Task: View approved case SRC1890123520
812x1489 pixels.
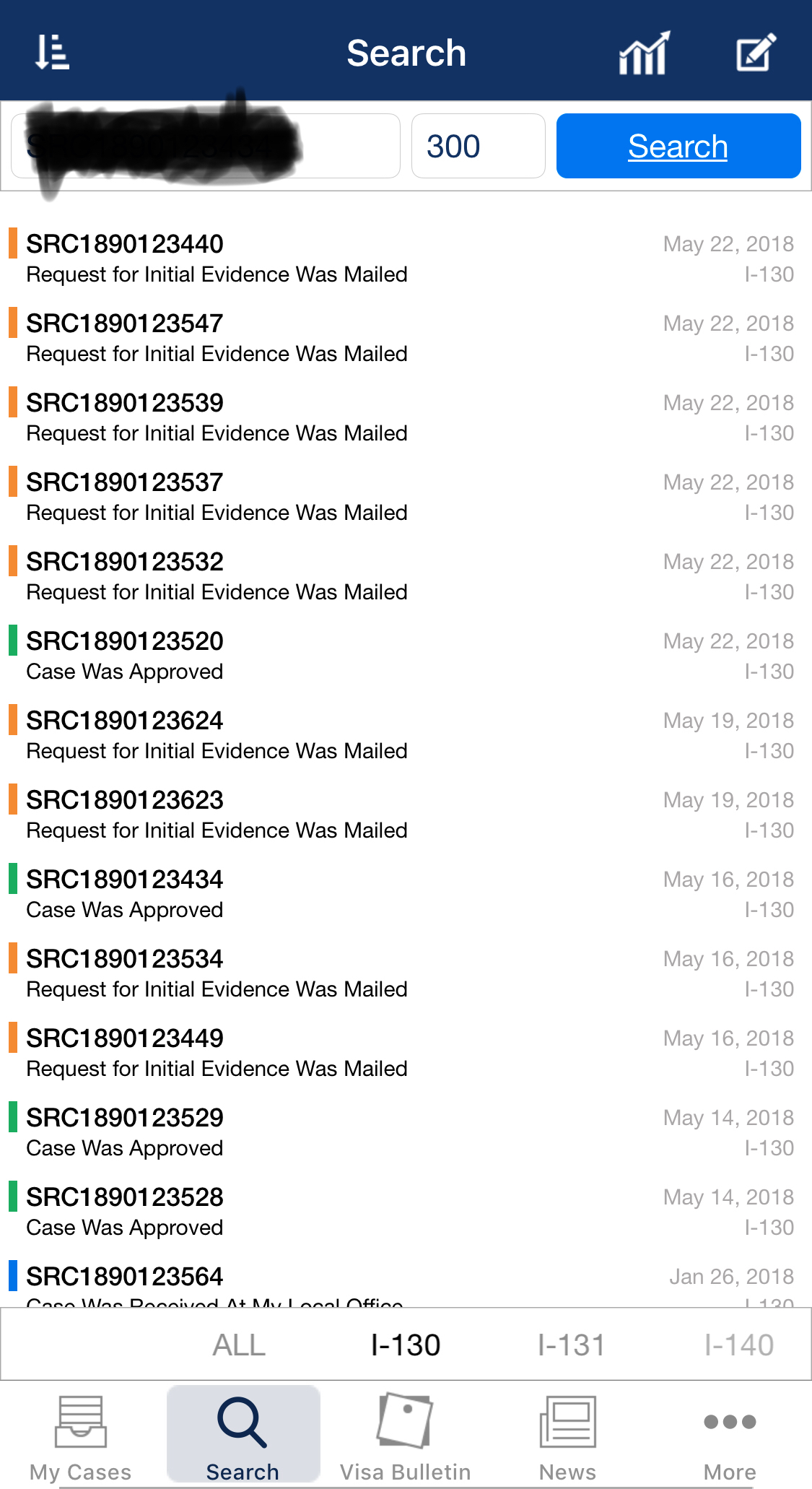Action: 406,656
